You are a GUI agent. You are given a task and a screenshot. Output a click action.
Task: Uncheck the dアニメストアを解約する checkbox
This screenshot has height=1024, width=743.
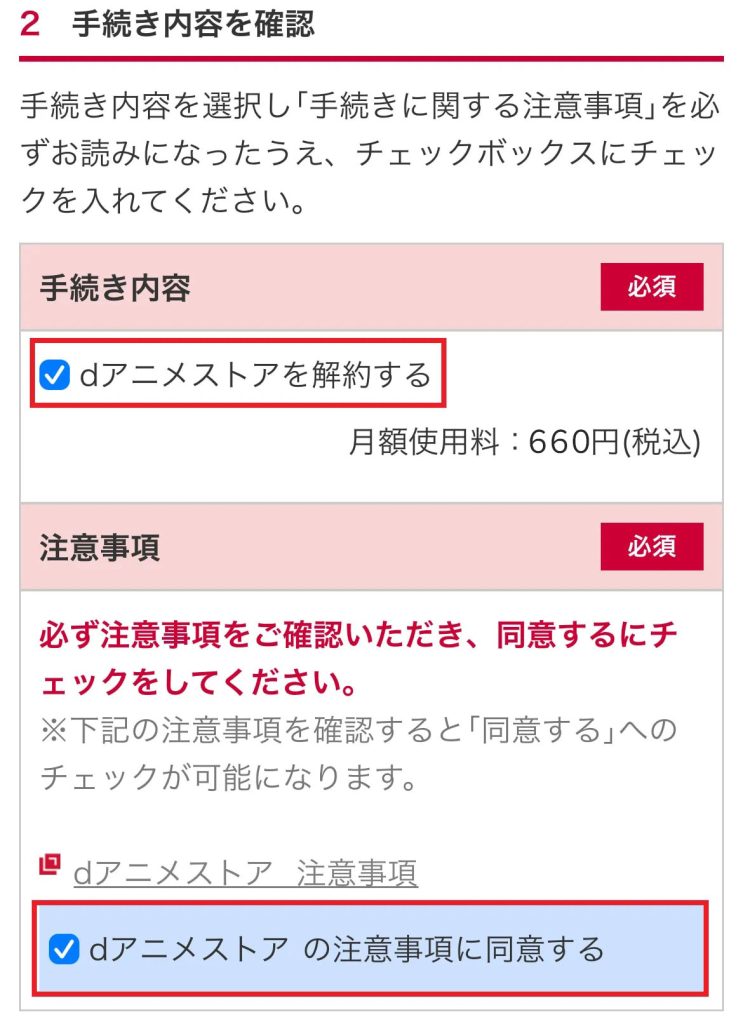tap(53, 376)
